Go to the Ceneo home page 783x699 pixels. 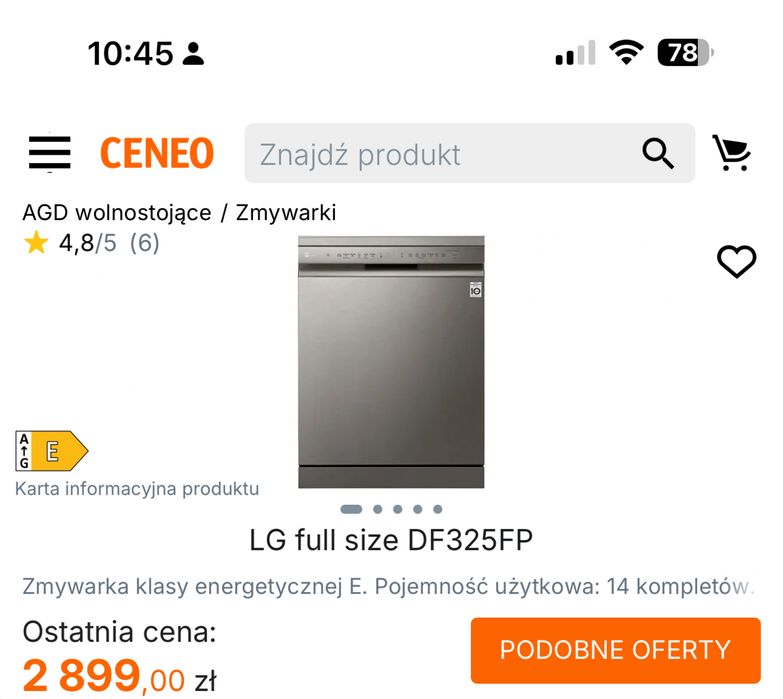coord(157,153)
